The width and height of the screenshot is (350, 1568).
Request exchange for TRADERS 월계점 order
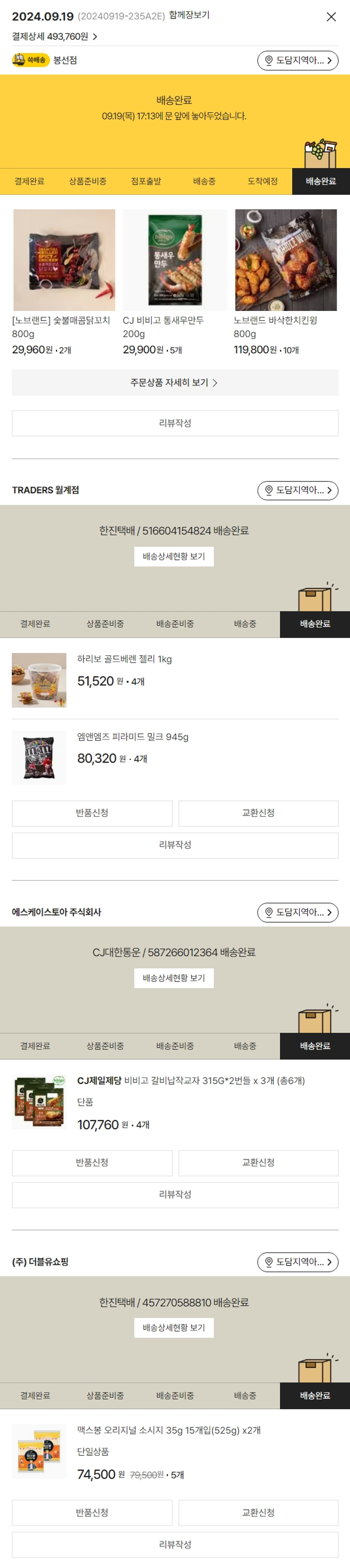coord(258,813)
